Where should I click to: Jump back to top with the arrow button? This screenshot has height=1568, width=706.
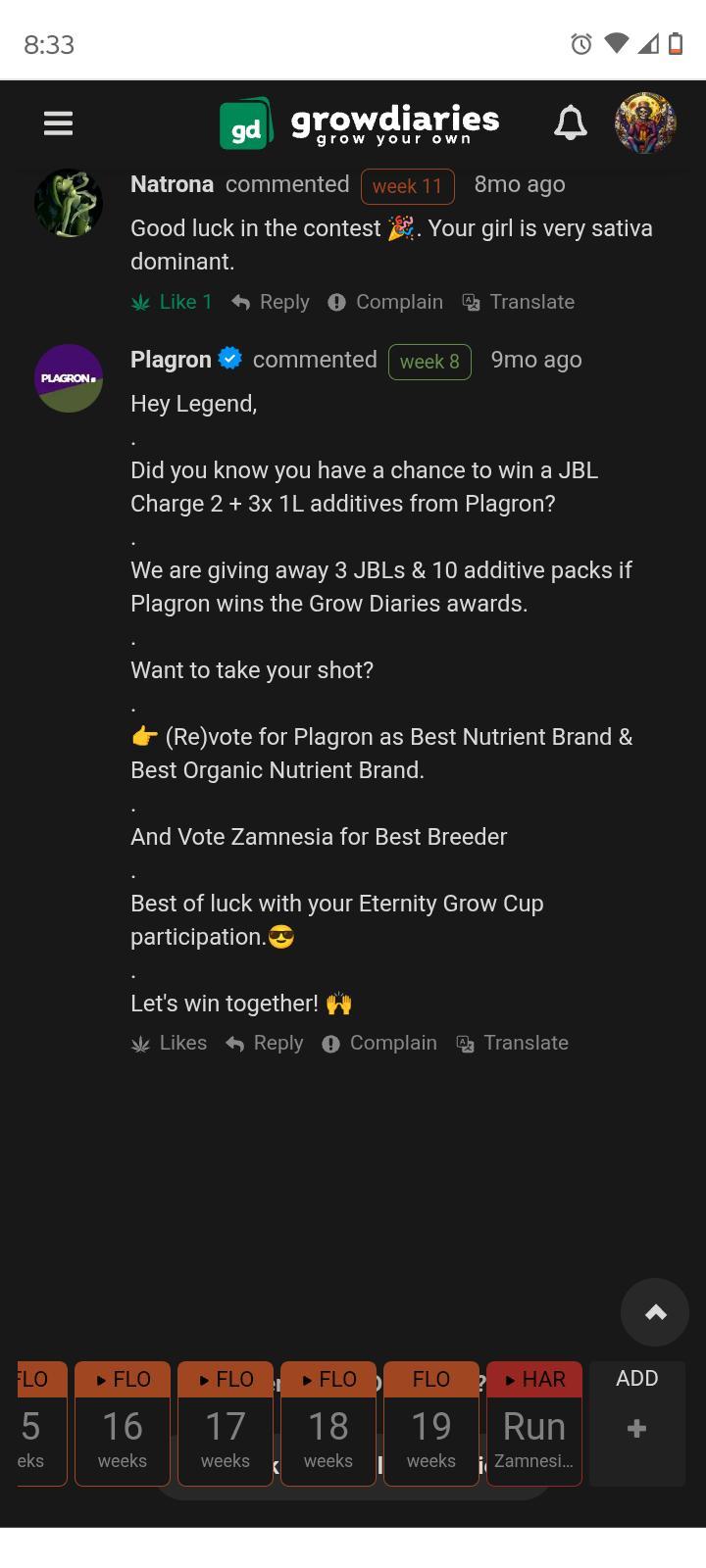click(655, 1312)
